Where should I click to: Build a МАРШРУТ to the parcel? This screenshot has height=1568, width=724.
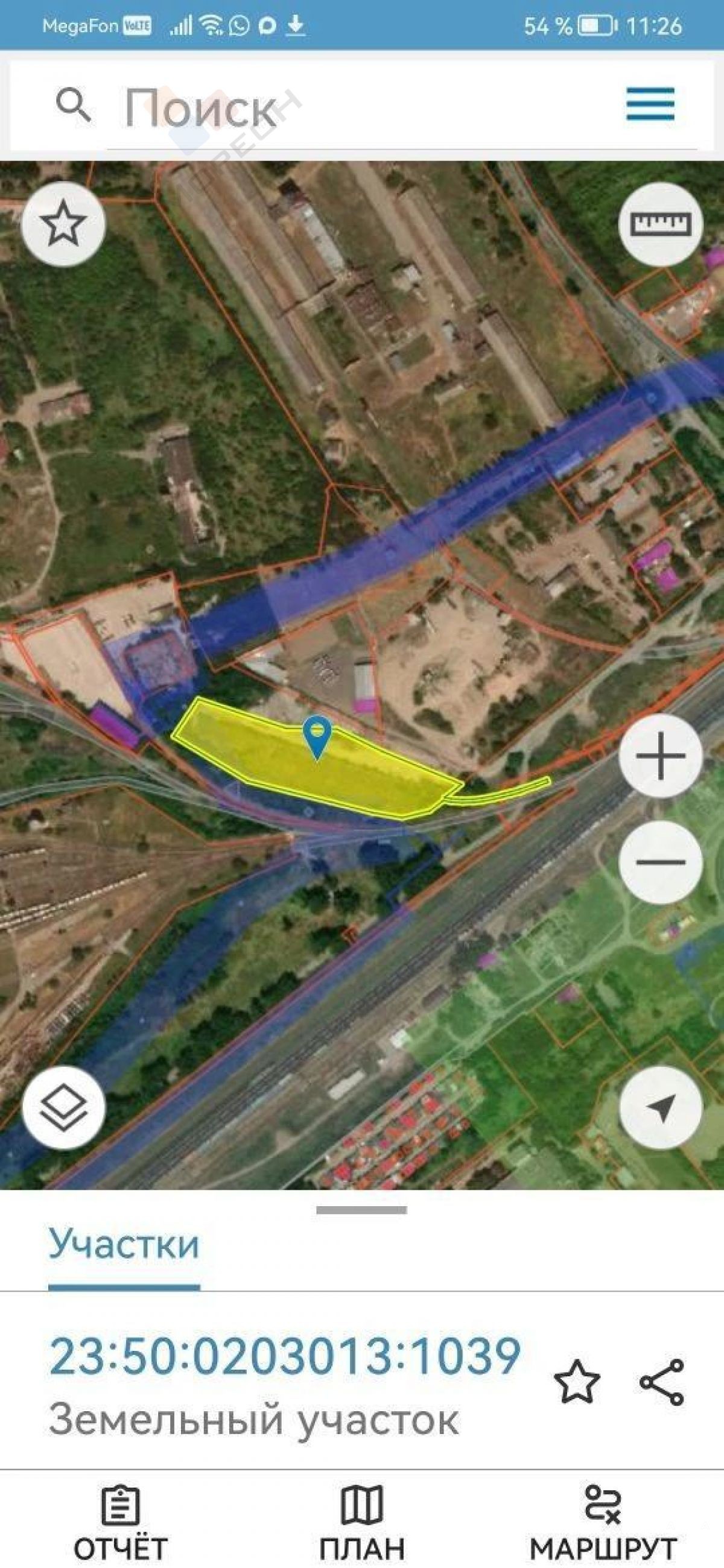tap(603, 1522)
